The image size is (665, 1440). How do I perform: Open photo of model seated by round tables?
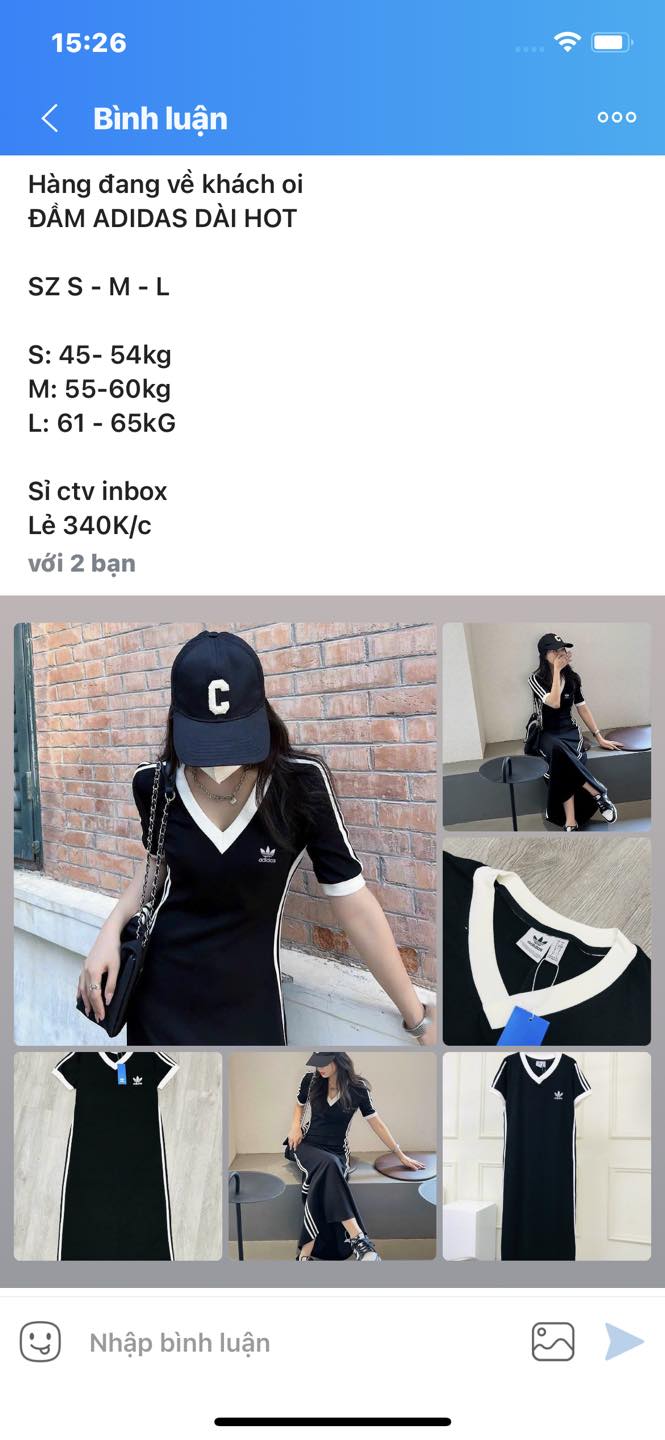pos(332,1155)
